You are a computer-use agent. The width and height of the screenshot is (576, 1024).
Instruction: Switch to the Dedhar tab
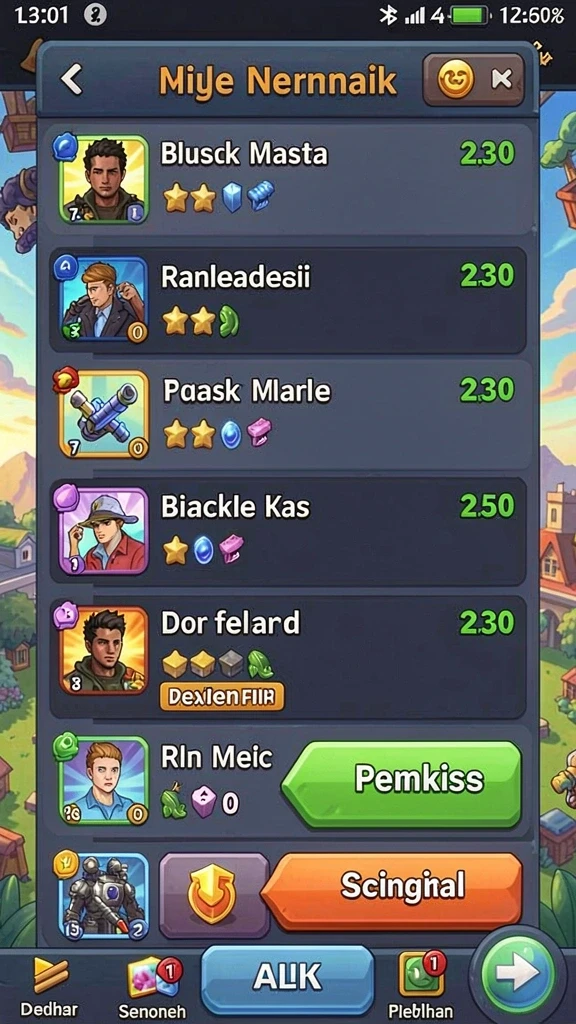coord(49,987)
